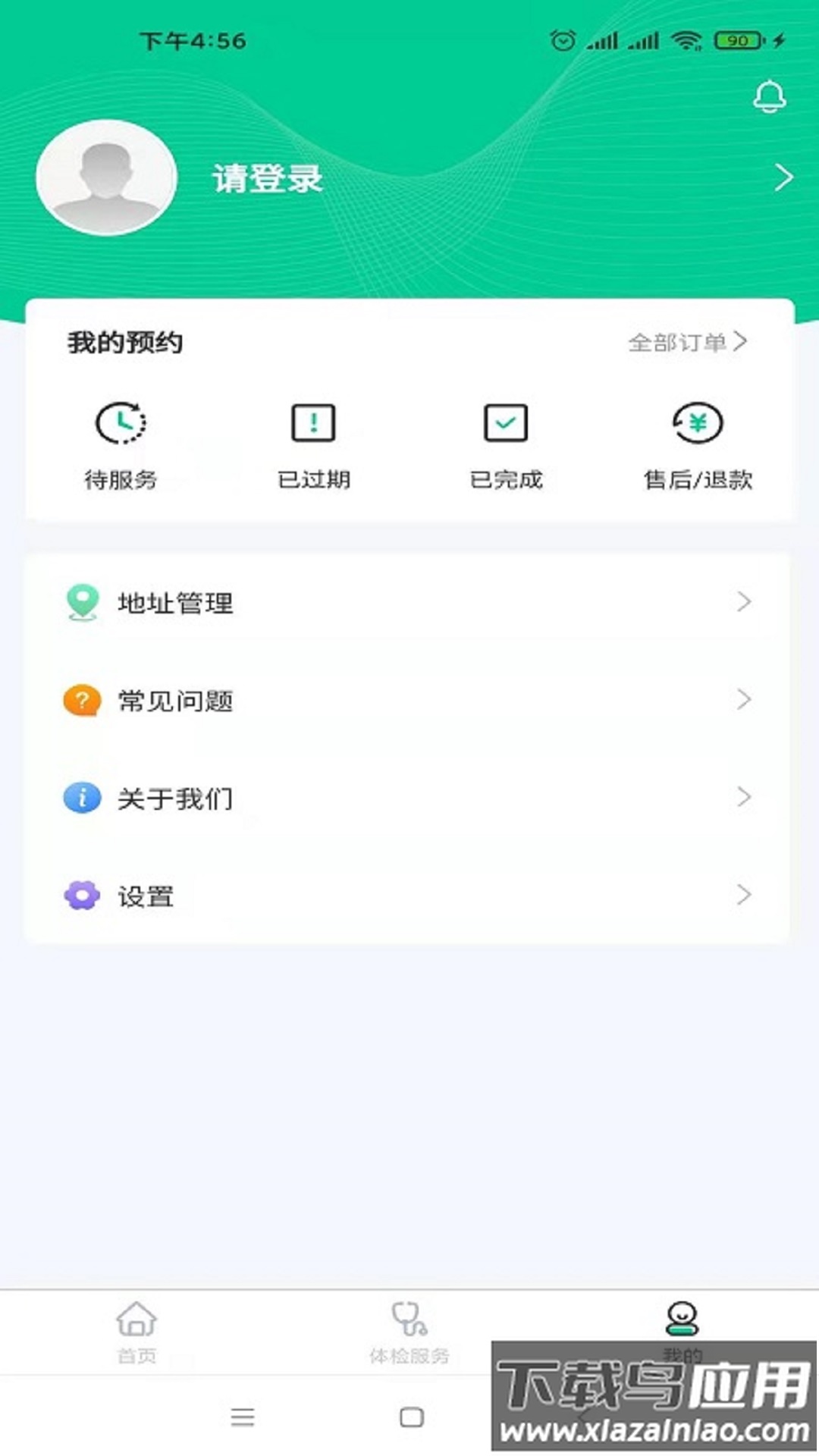Screen dimensions: 819x1456
Task: Open the purple 设置 gear icon
Action: (x=82, y=896)
